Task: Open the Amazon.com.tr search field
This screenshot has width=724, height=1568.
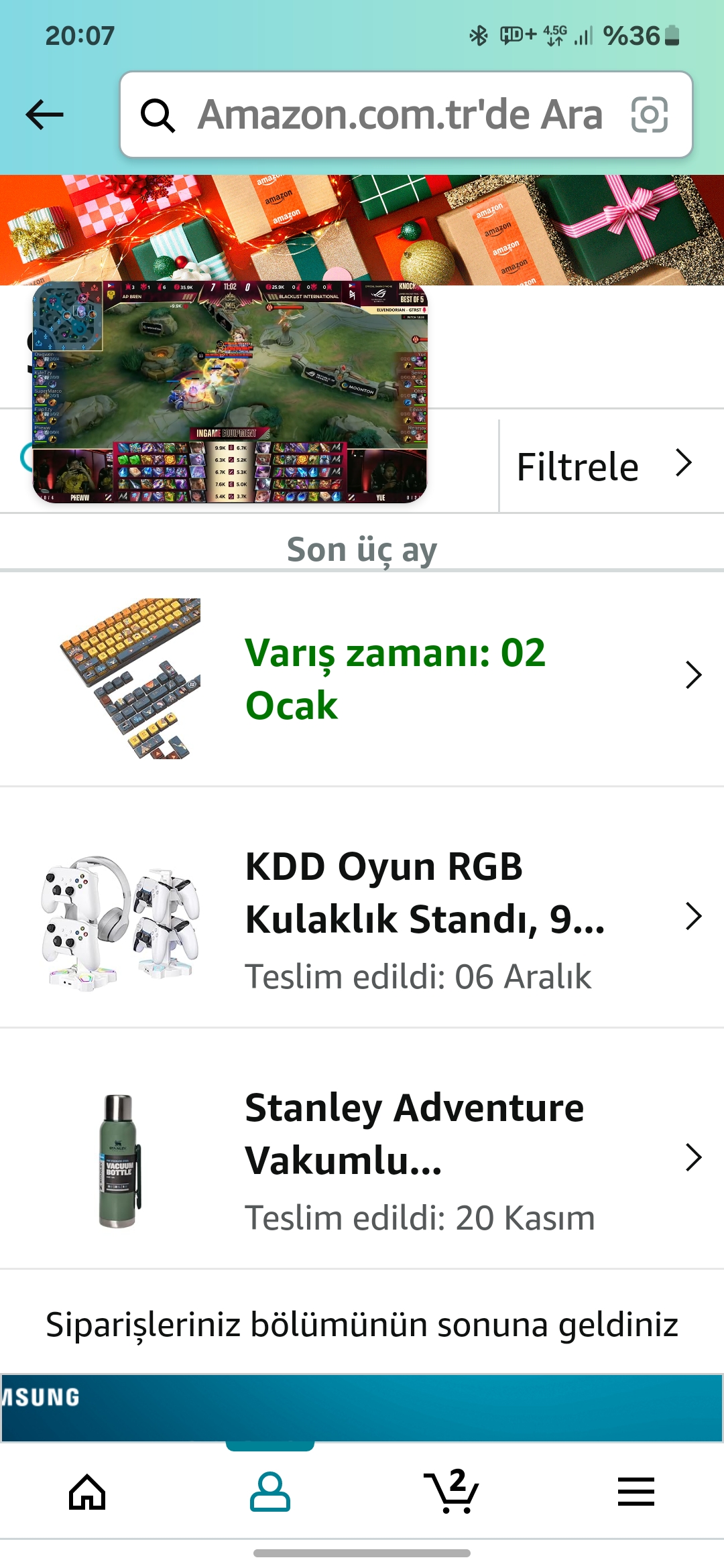Action: click(399, 115)
